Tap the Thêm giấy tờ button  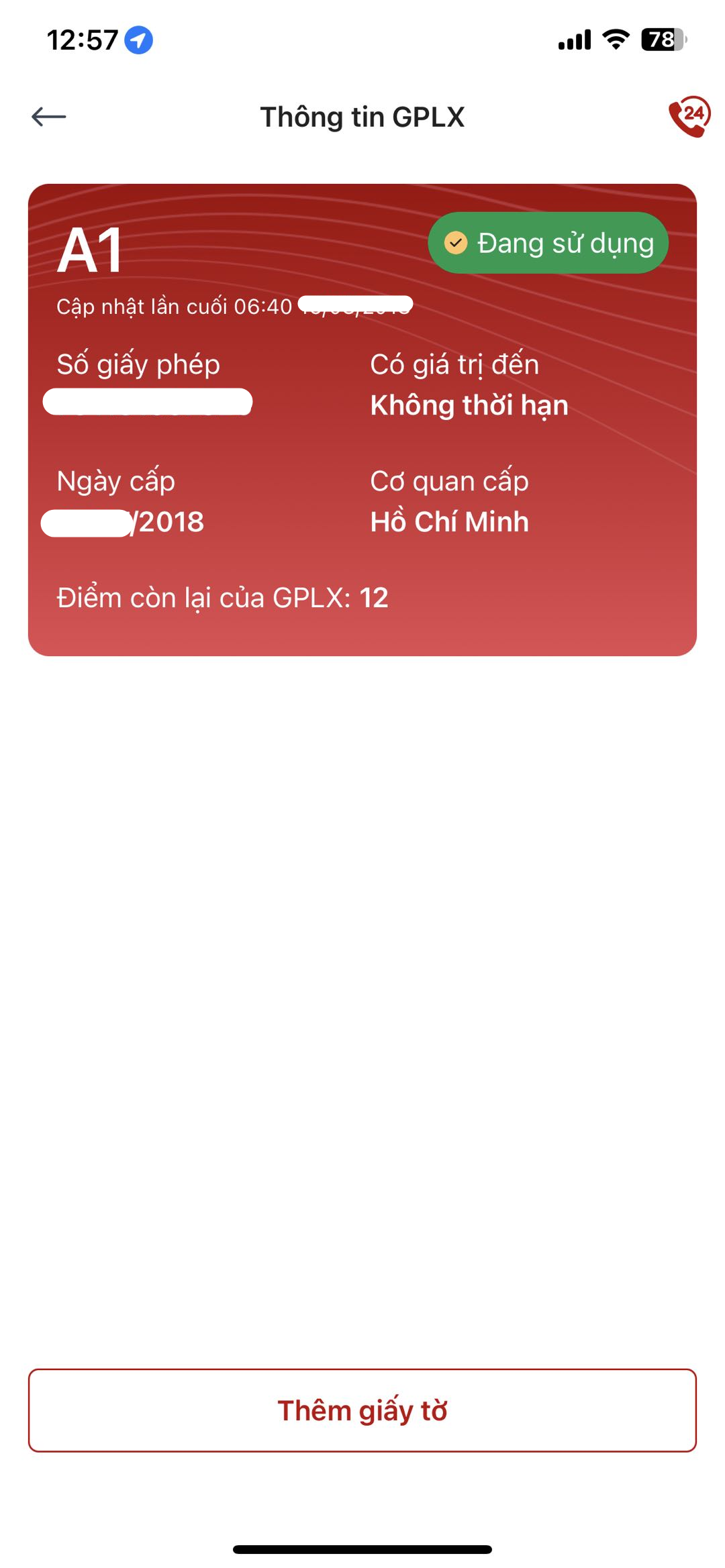(x=362, y=1410)
